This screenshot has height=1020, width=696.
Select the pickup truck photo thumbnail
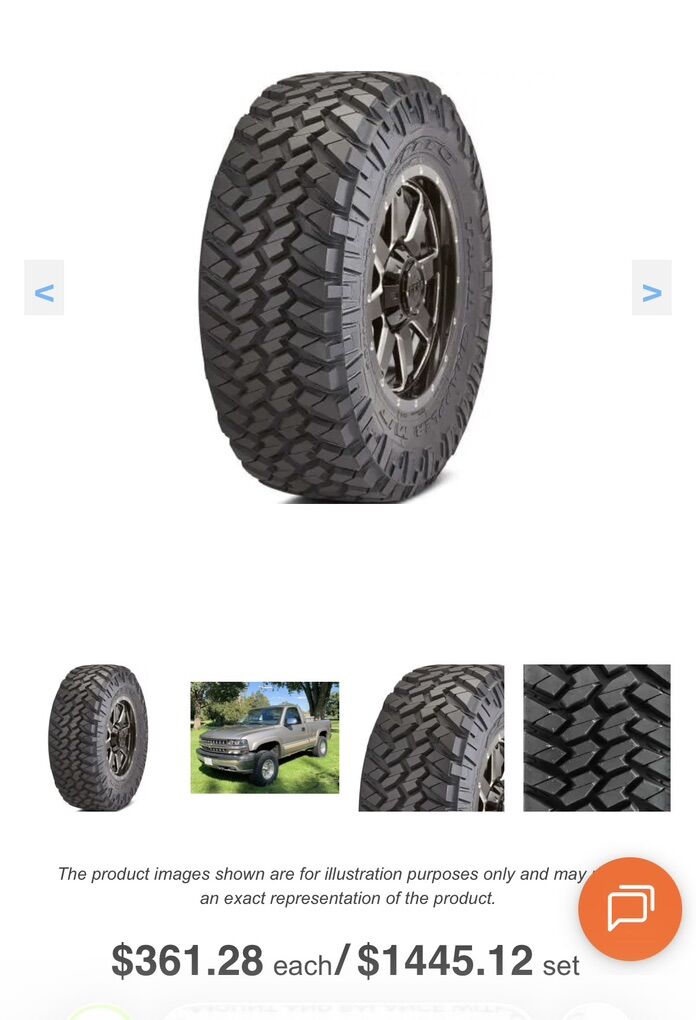265,737
